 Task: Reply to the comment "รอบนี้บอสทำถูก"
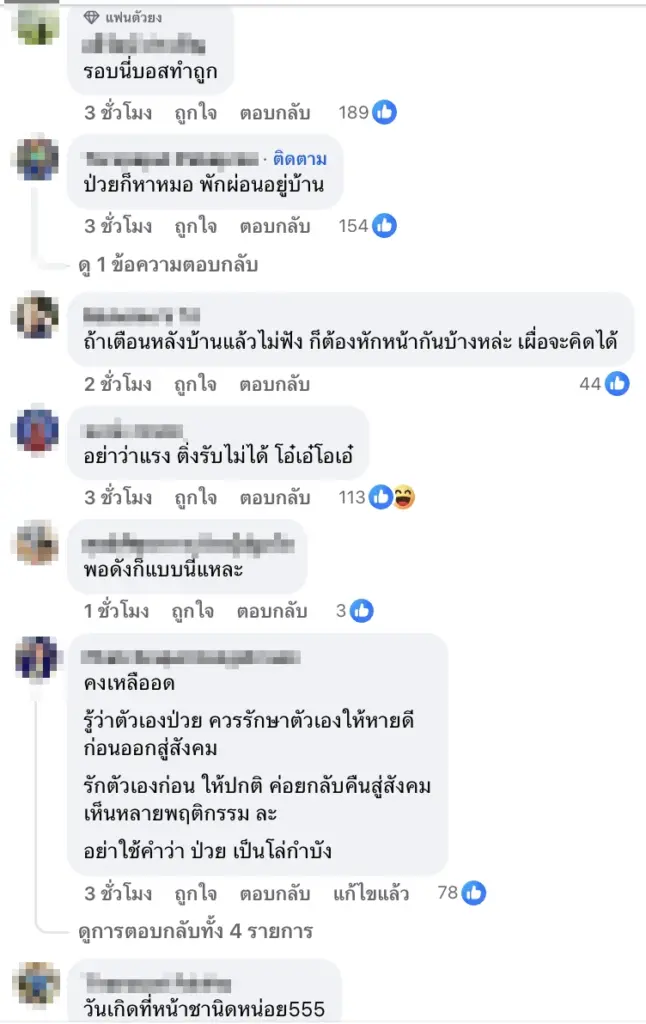point(275,113)
